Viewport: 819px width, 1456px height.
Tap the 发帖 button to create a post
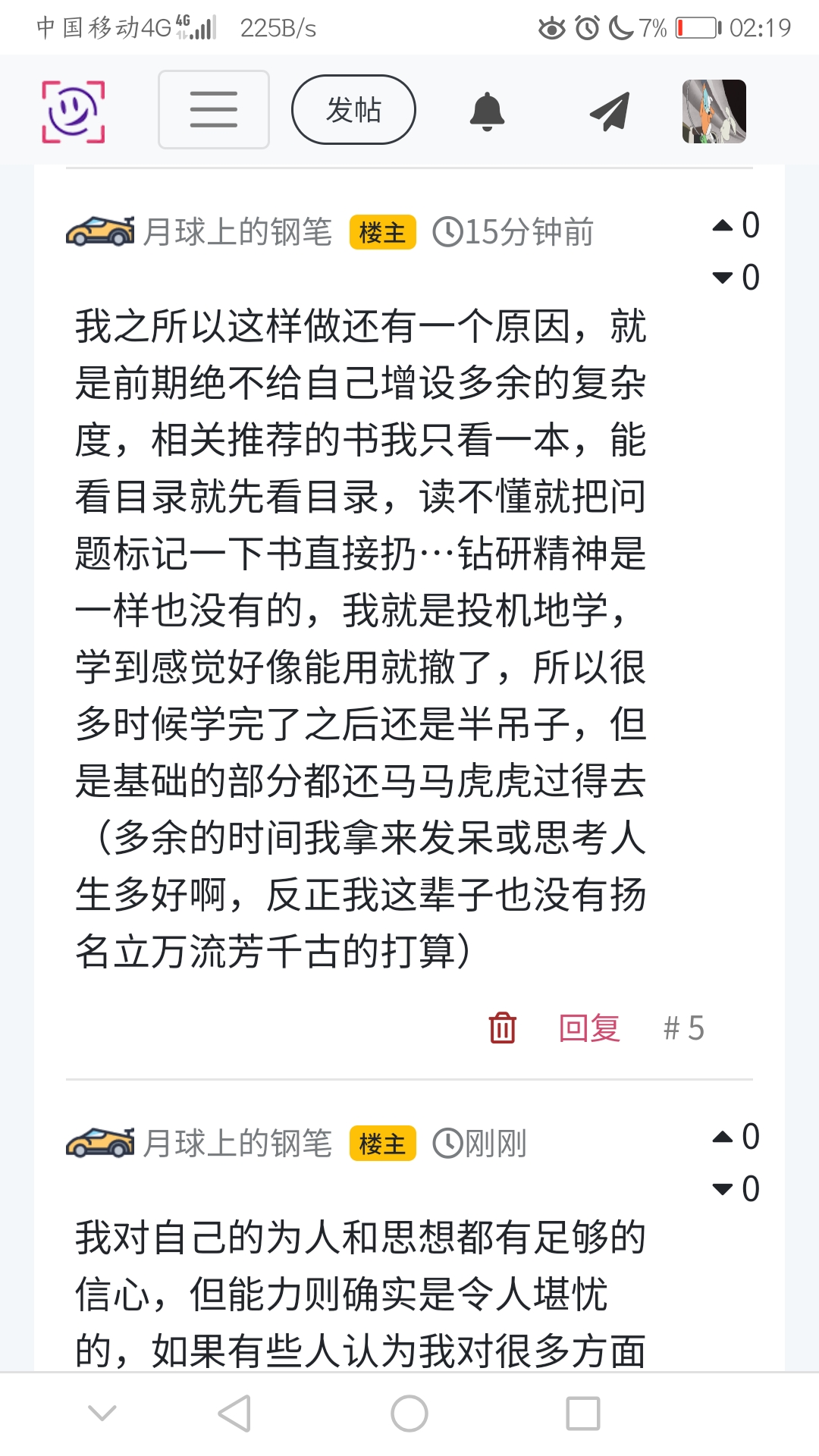(353, 110)
